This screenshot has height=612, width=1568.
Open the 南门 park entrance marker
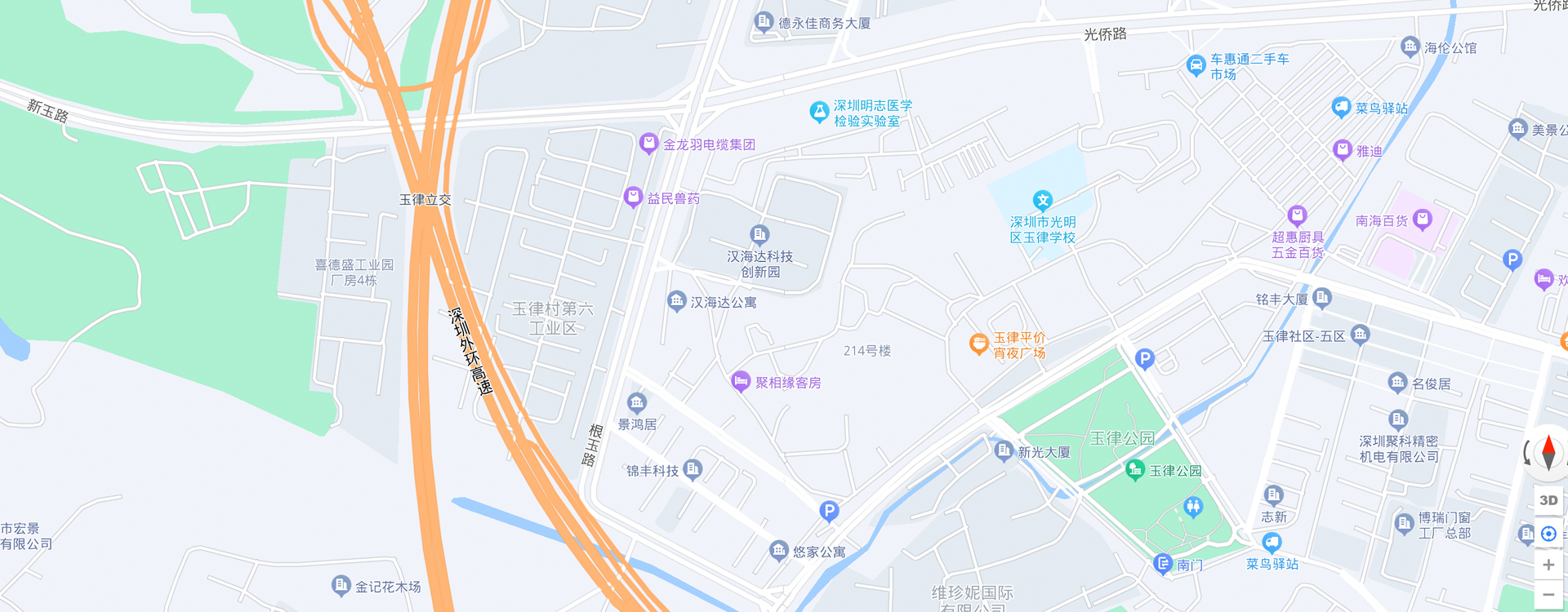[1163, 563]
